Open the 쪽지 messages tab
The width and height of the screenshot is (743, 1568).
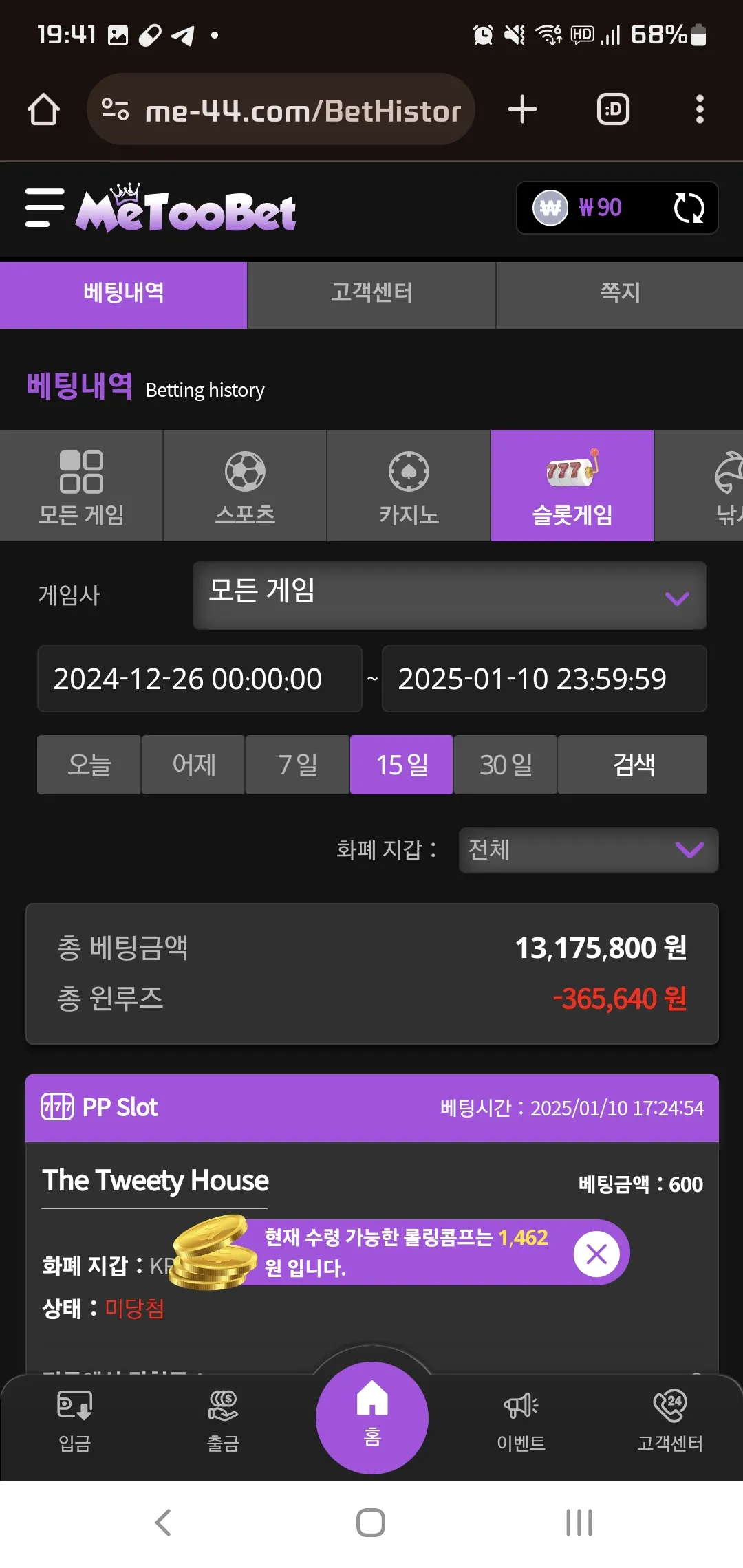[x=619, y=293]
